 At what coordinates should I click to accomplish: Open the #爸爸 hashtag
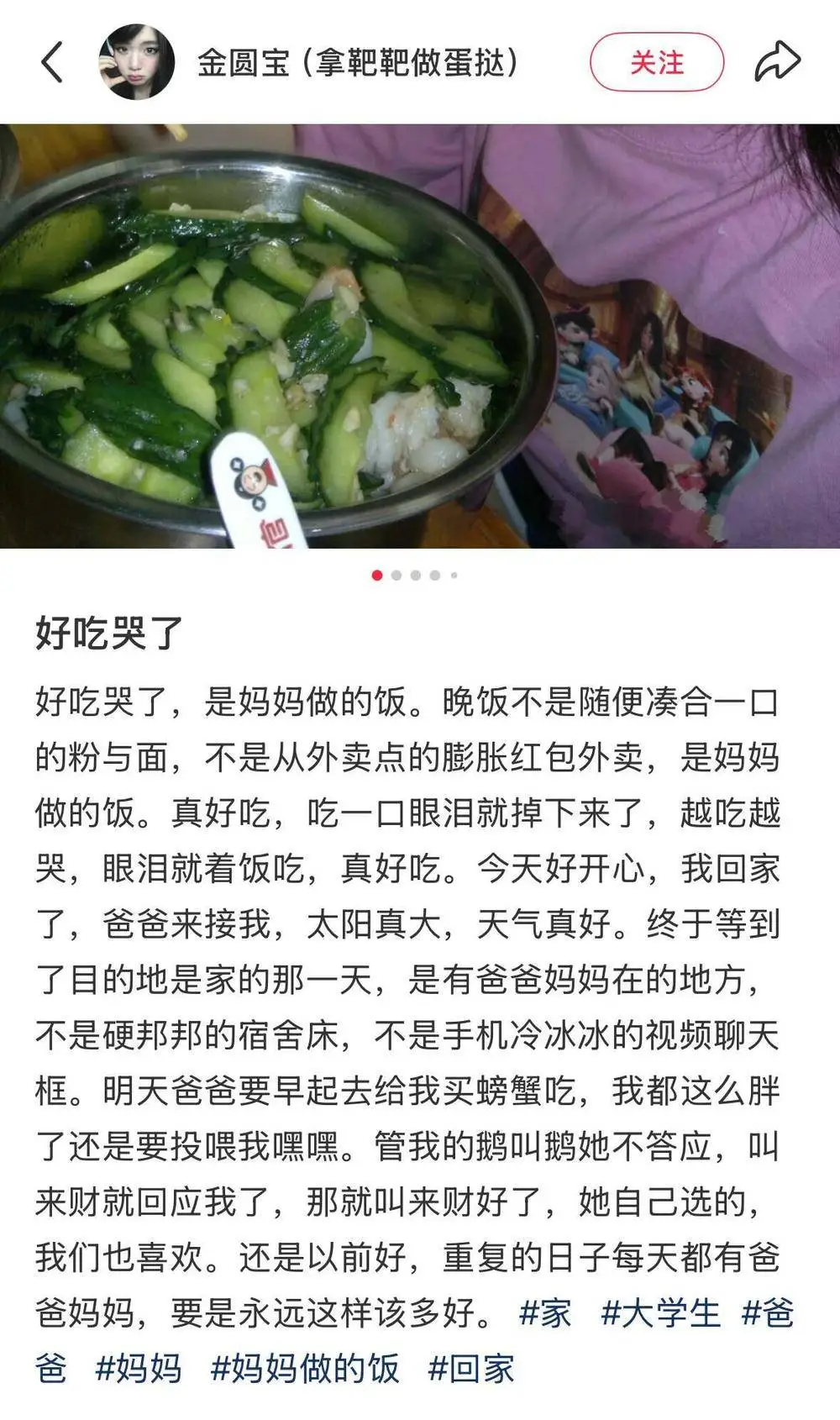click(767, 1312)
